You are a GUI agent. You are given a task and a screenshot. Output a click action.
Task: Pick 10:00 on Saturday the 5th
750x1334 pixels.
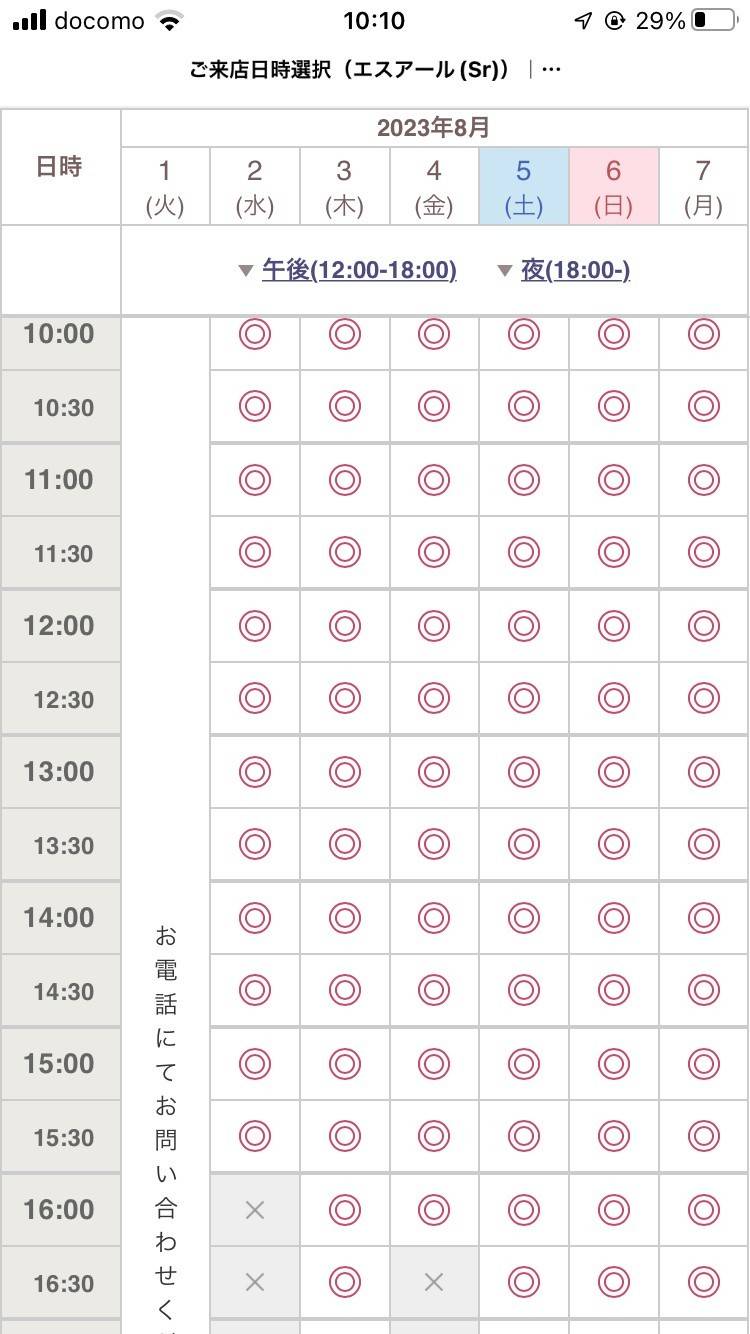[524, 334]
